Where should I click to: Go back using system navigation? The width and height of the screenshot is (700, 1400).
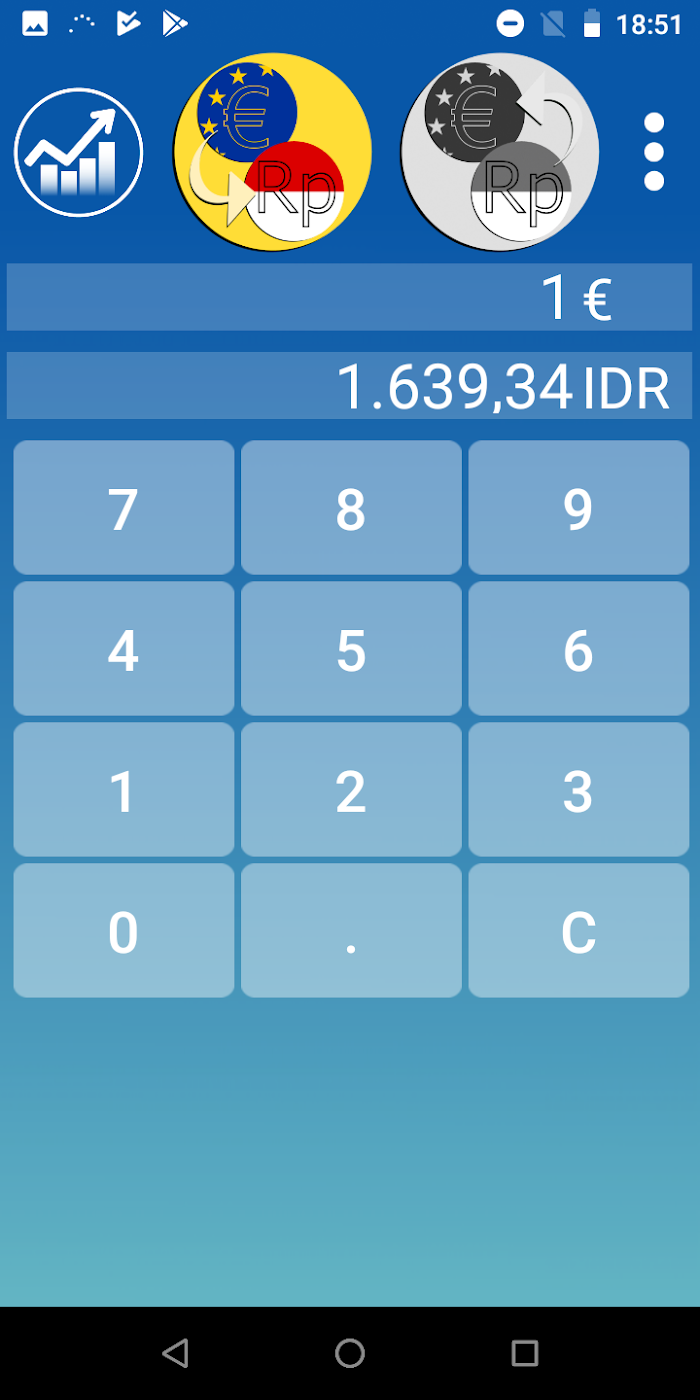click(175, 1353)
